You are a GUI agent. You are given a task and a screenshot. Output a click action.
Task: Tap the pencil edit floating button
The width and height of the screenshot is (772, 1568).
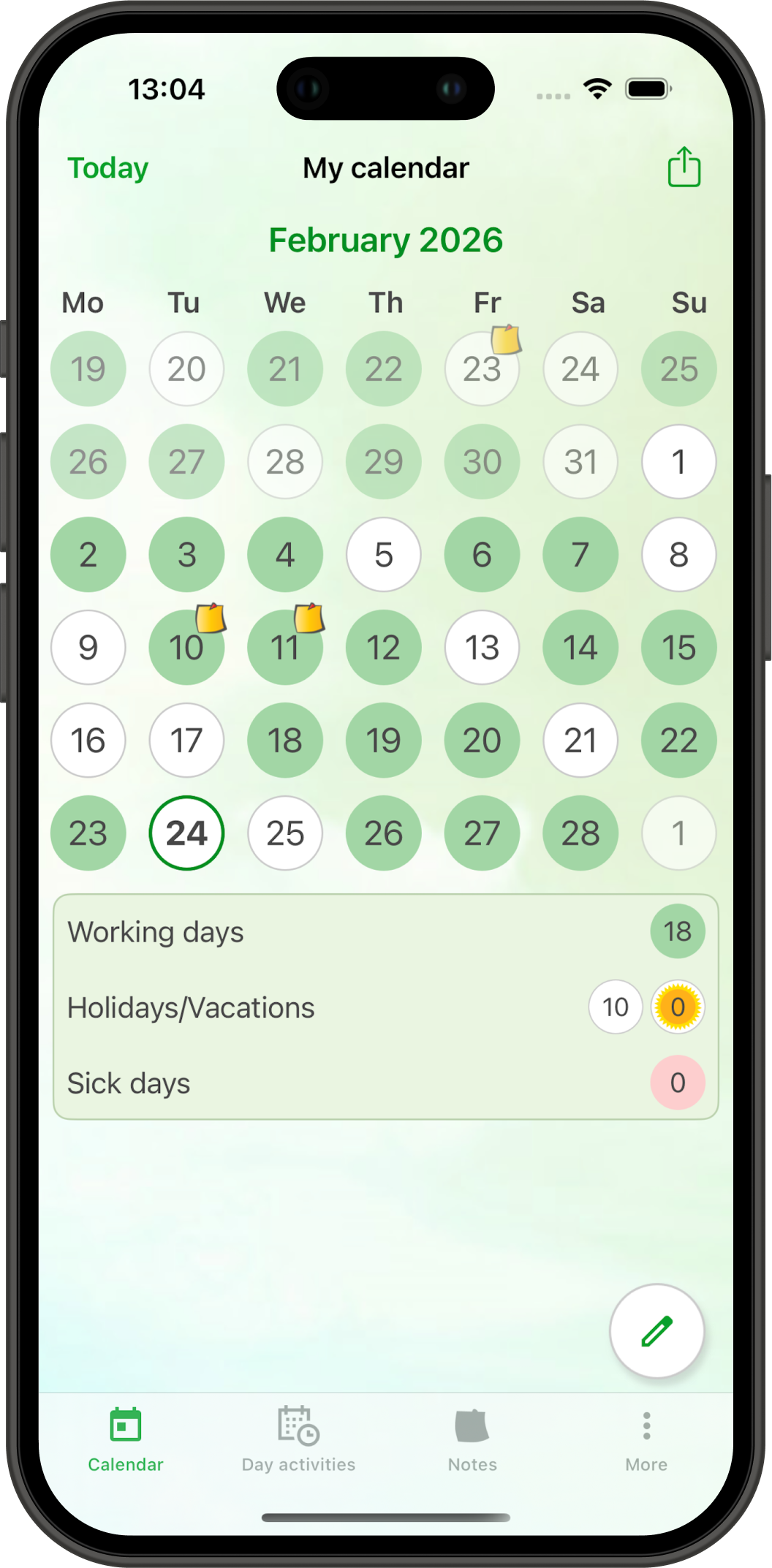[656, 1331]
